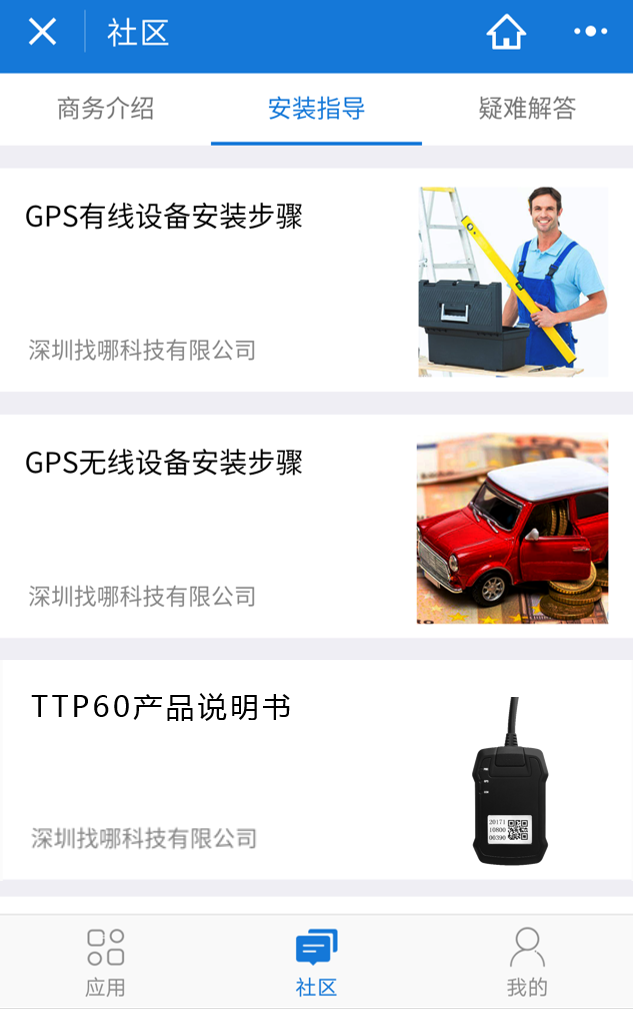Viewport: 633px width, 1009px height.
Task: Go to the 应用 bottom tab
Action: 105,962
